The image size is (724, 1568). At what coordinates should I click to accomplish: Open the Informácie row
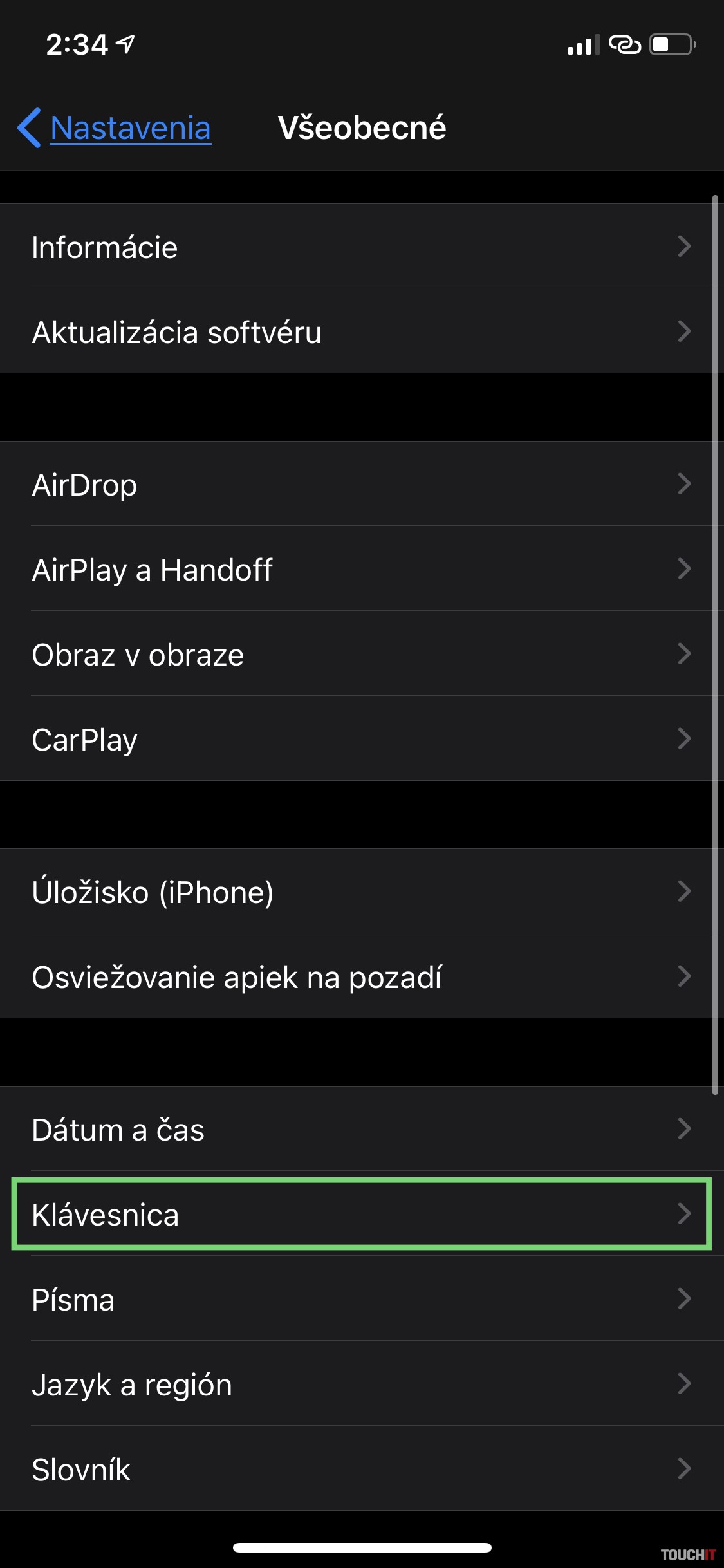coord(360,247)
